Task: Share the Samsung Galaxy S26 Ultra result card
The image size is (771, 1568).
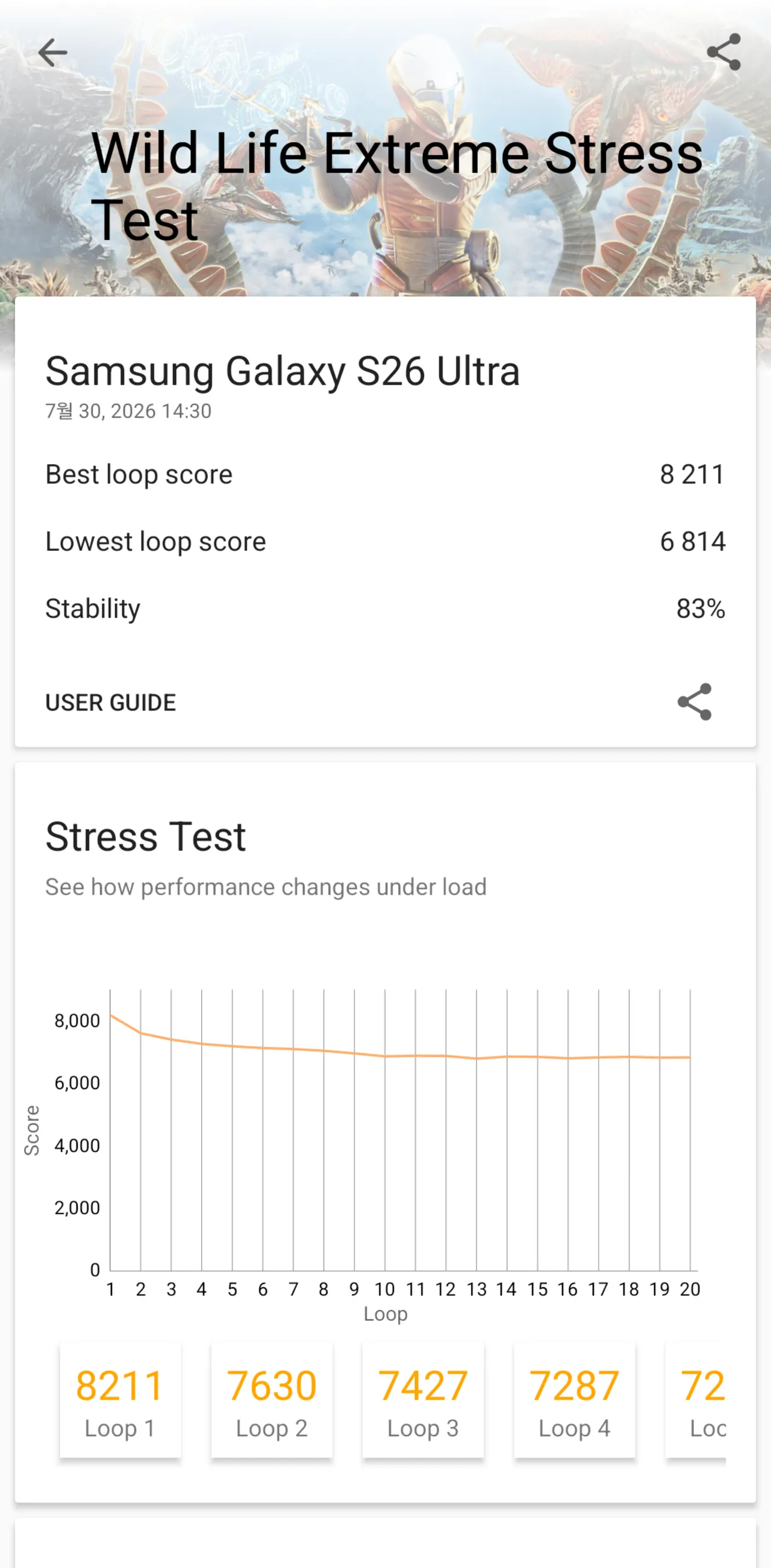Action: tap(695, 702)
